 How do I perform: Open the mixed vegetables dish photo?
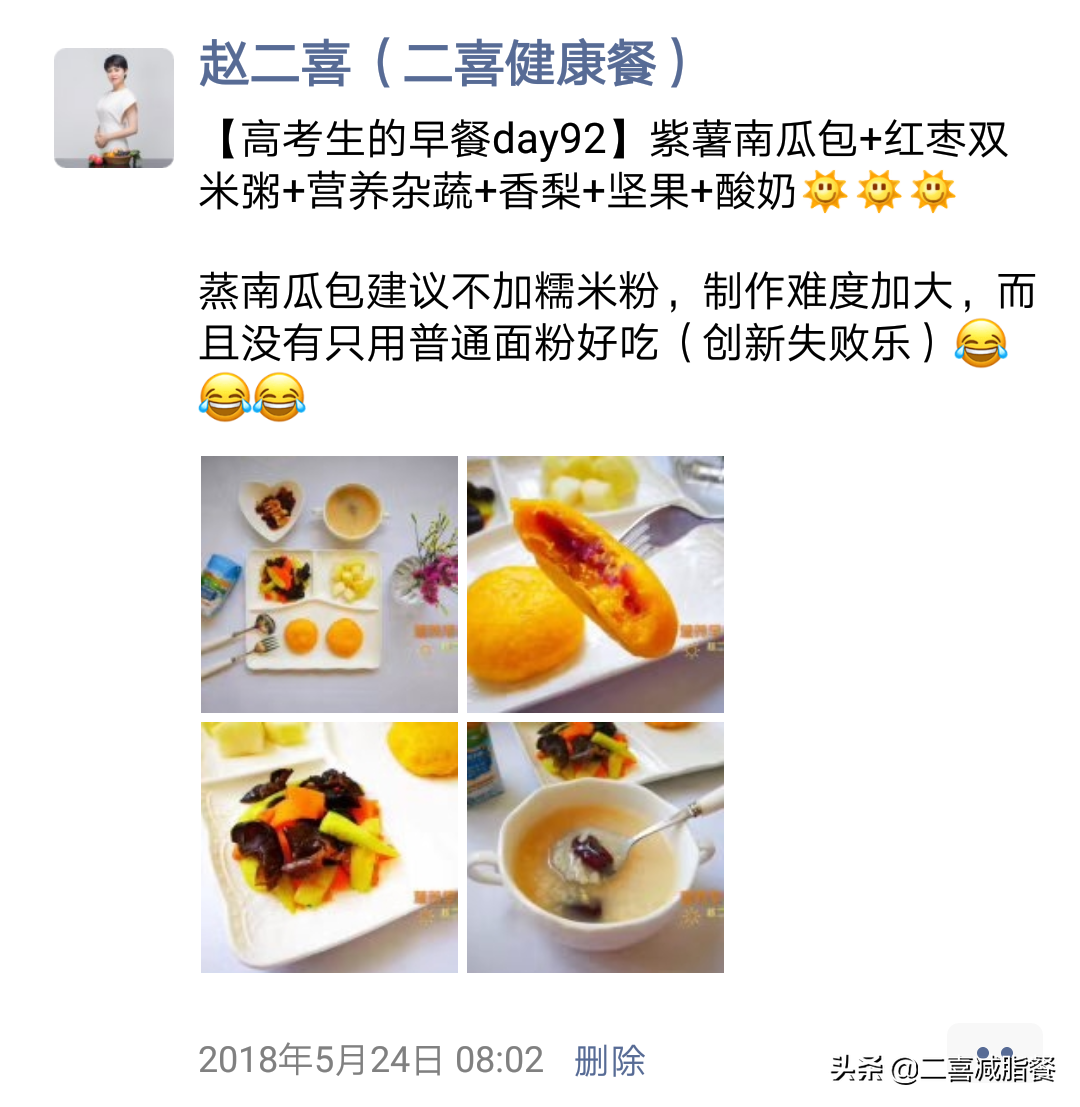click(x=328, y=848)
